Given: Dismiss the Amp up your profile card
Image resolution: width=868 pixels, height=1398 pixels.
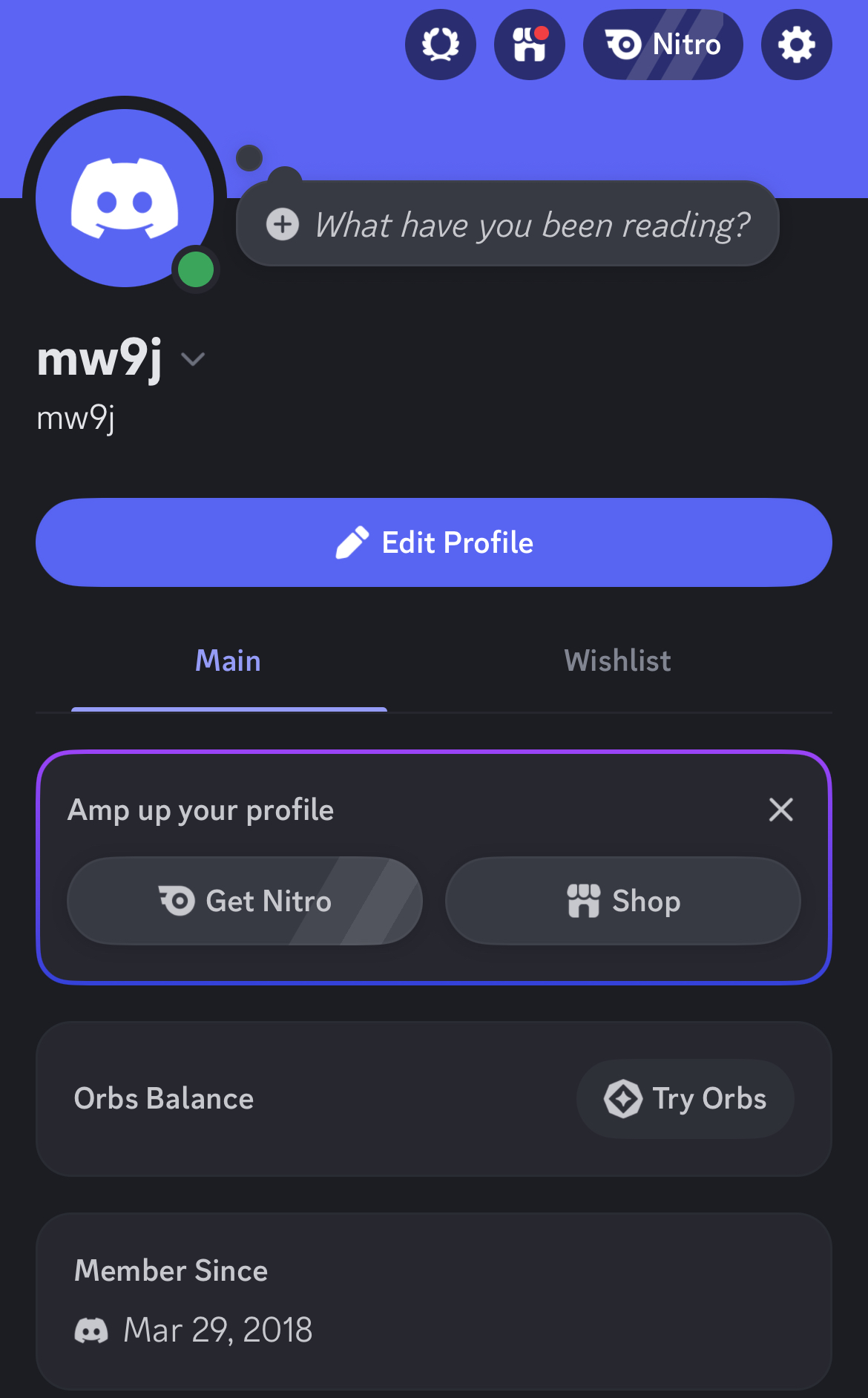Looking at the screenshot, I should (780, 810).
